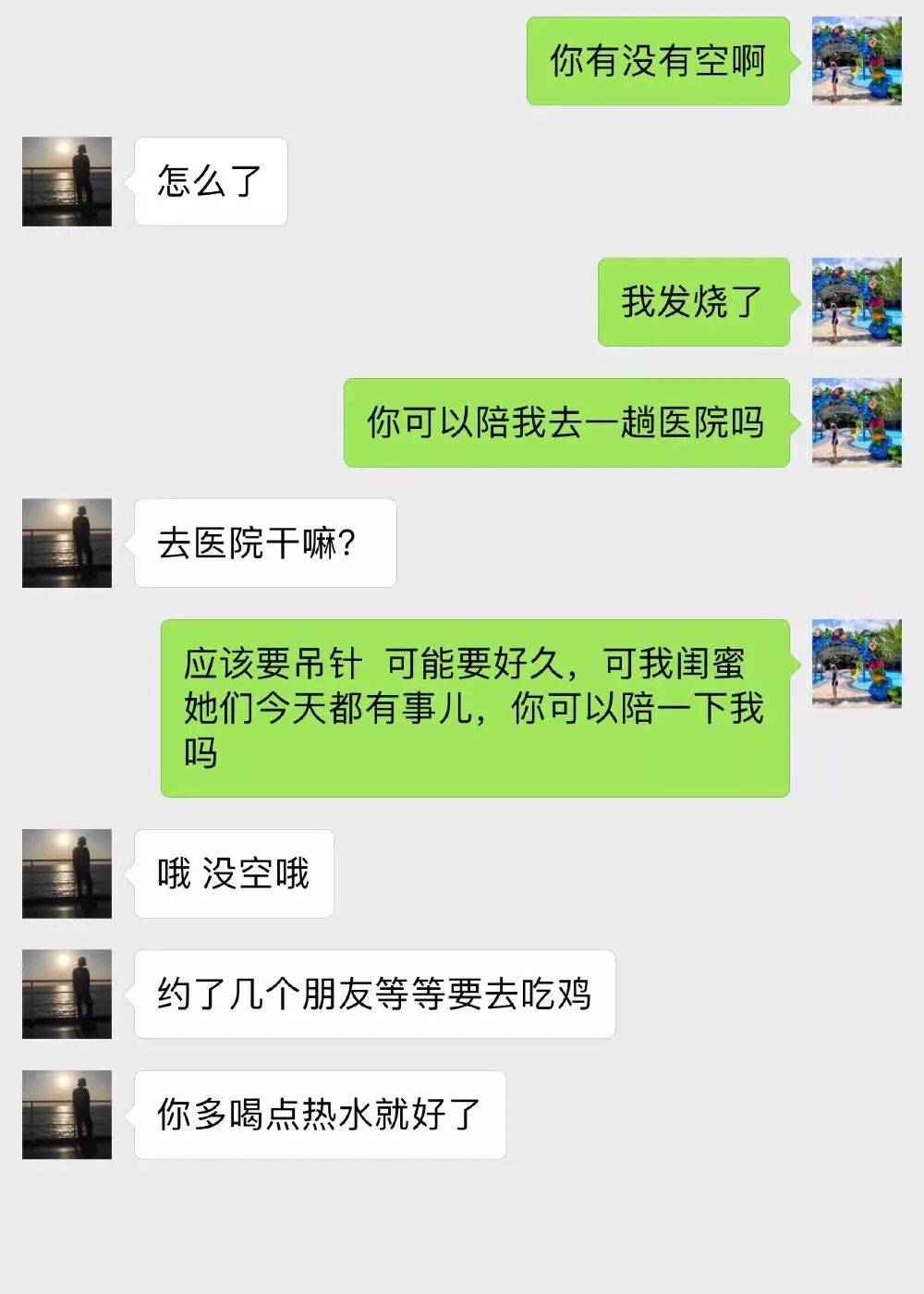Open the sunset avatar beside 你多喝点热水就好了

click(67, 1114)
